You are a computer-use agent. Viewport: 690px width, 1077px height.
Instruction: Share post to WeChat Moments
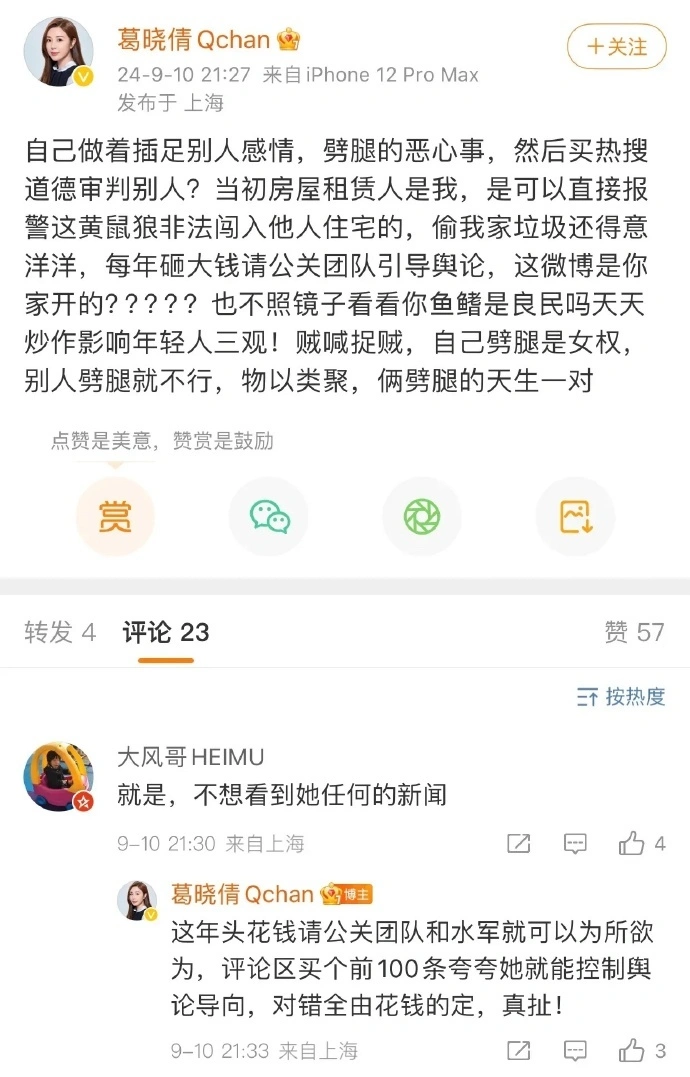coord(422,516)
